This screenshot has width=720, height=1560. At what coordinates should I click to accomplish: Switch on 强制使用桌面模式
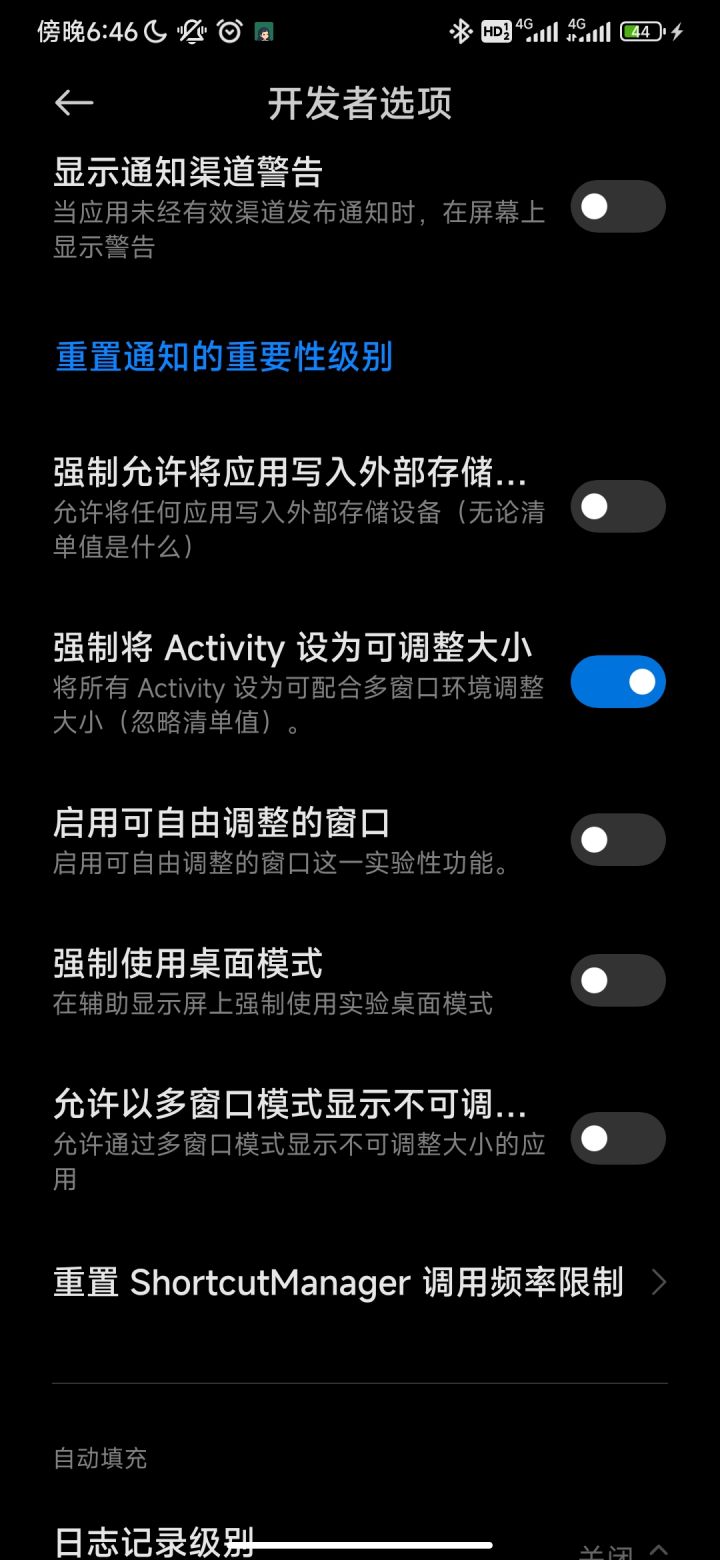618,980
